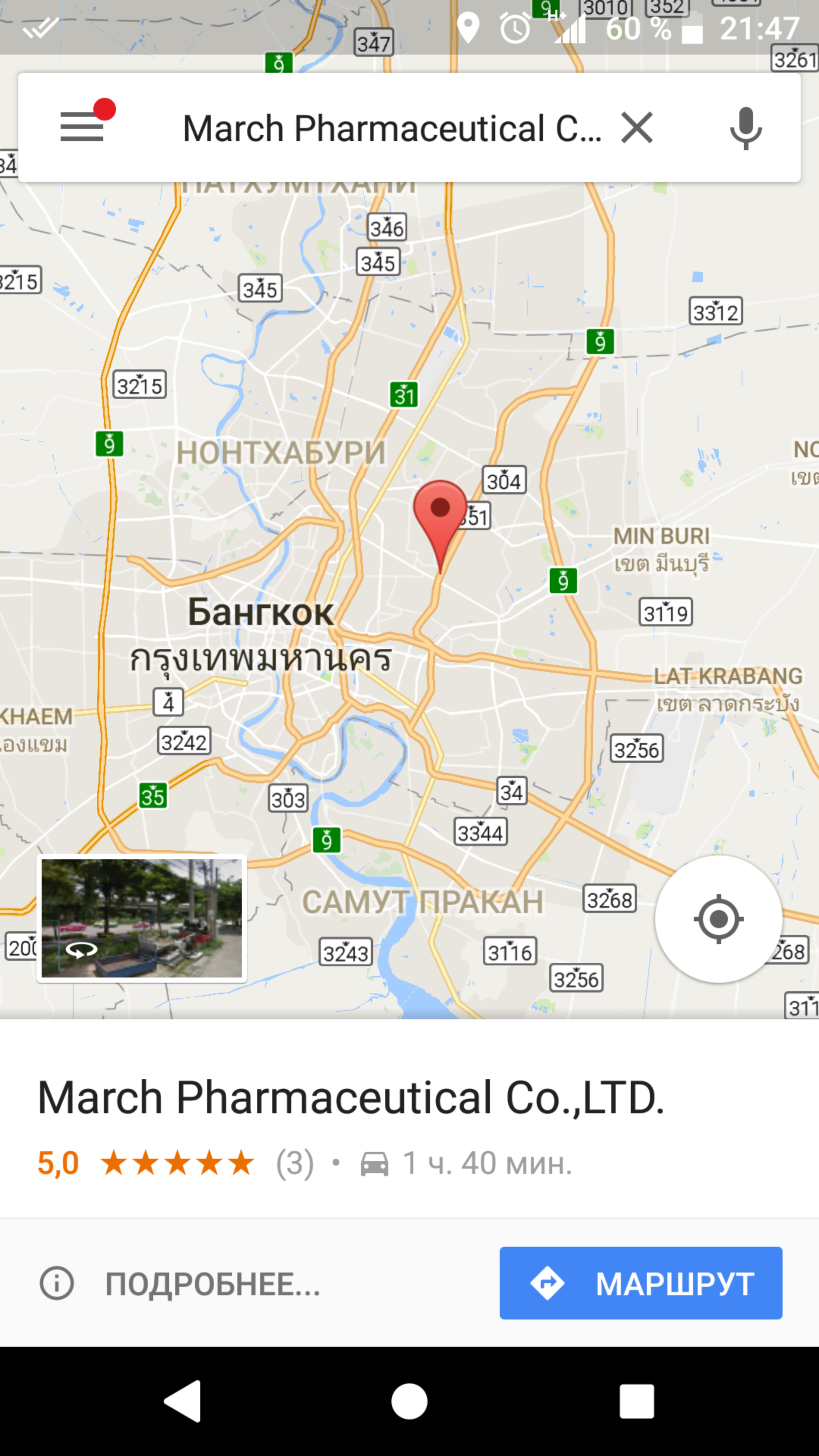
Task: Clear the search query
Action: [637, 128]
